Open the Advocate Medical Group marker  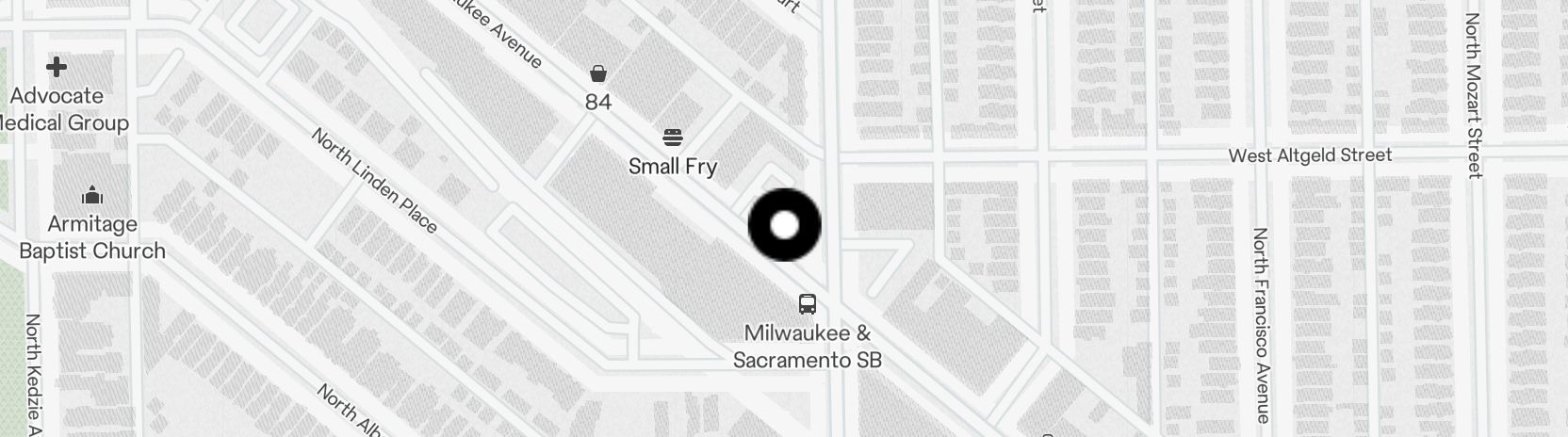[x=57, y=67]
